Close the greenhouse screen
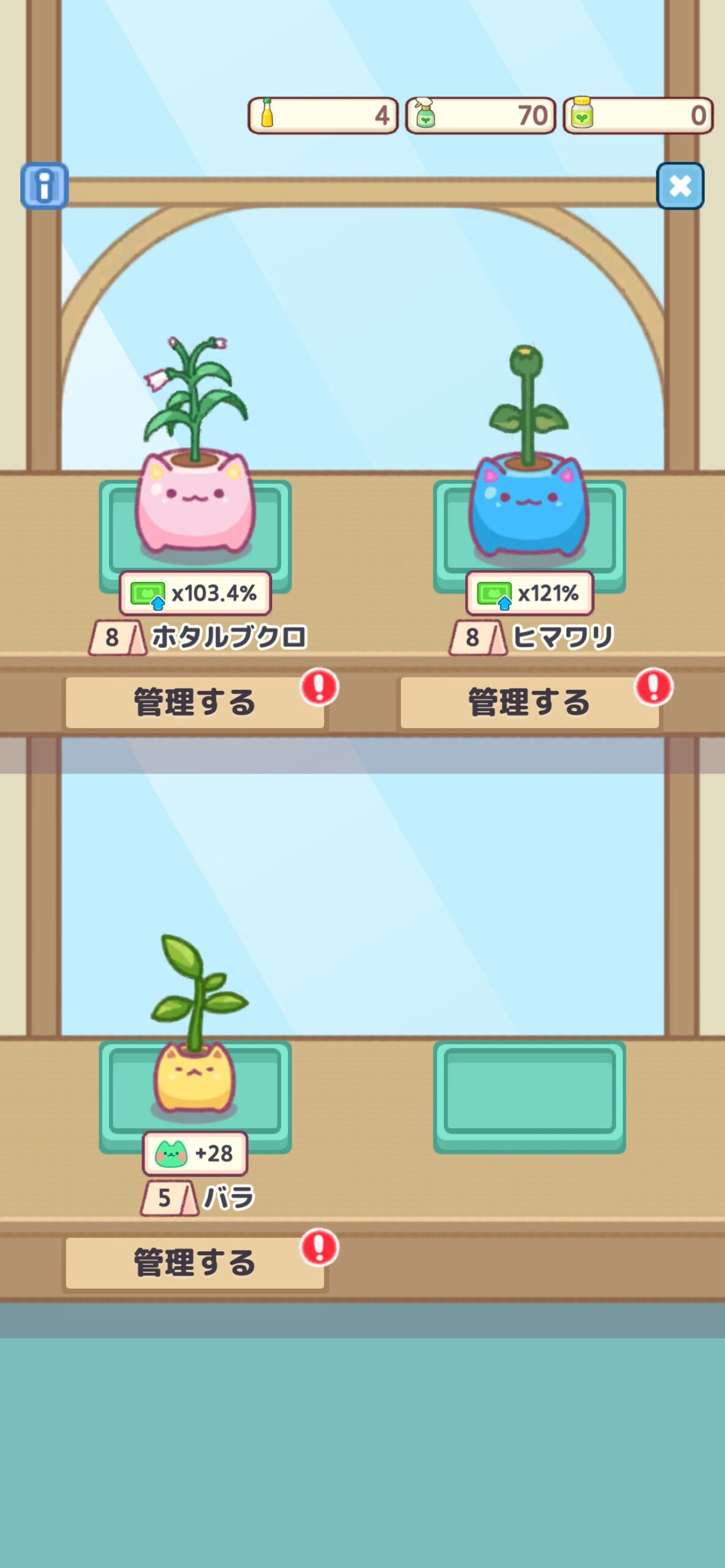 pos(680,186)
